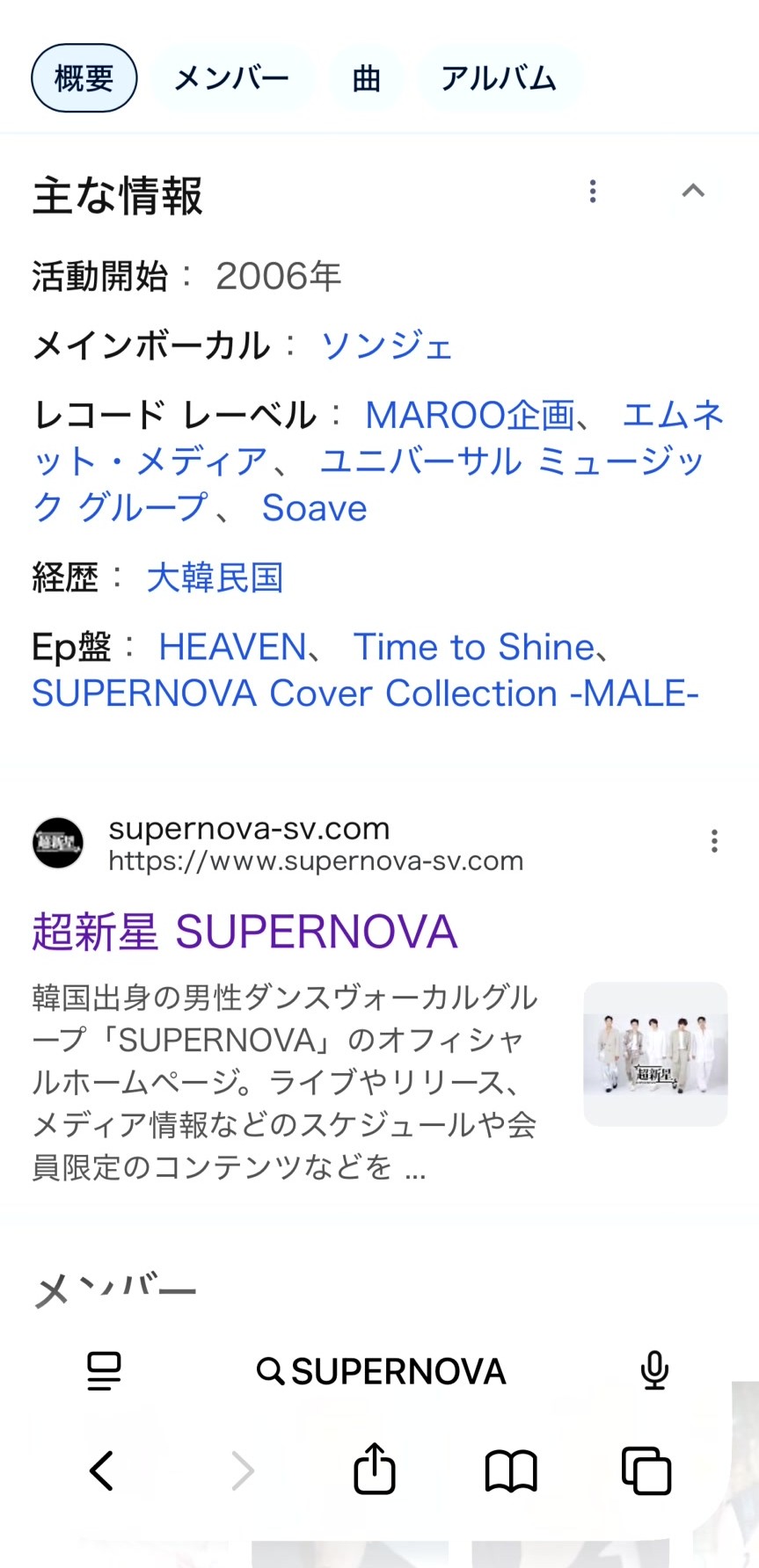Screen dimensions: 759x1568
Task: Select the 曲 chip
Action: tap(366, 79)
